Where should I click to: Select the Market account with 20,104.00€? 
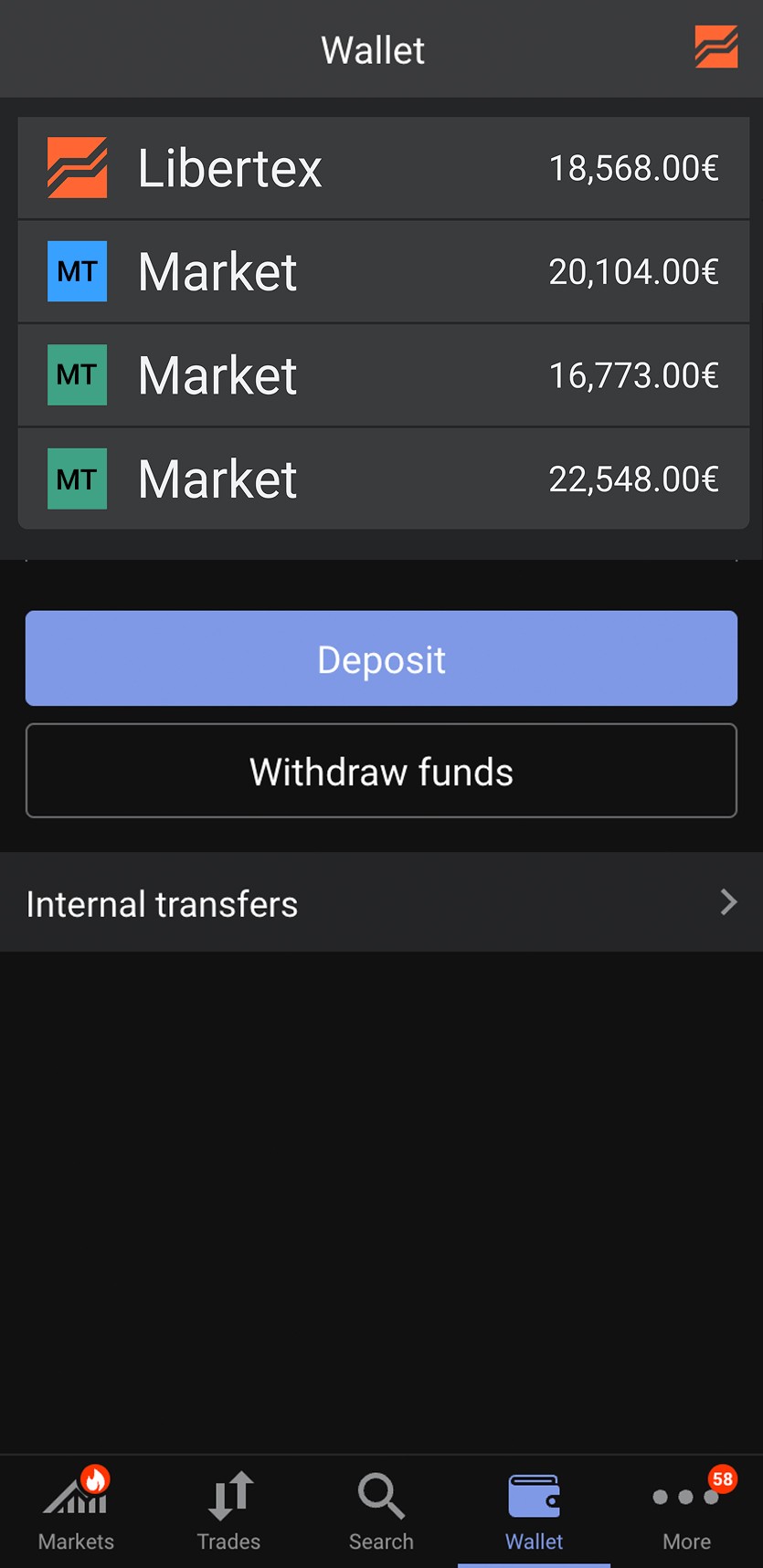(381, 271)
